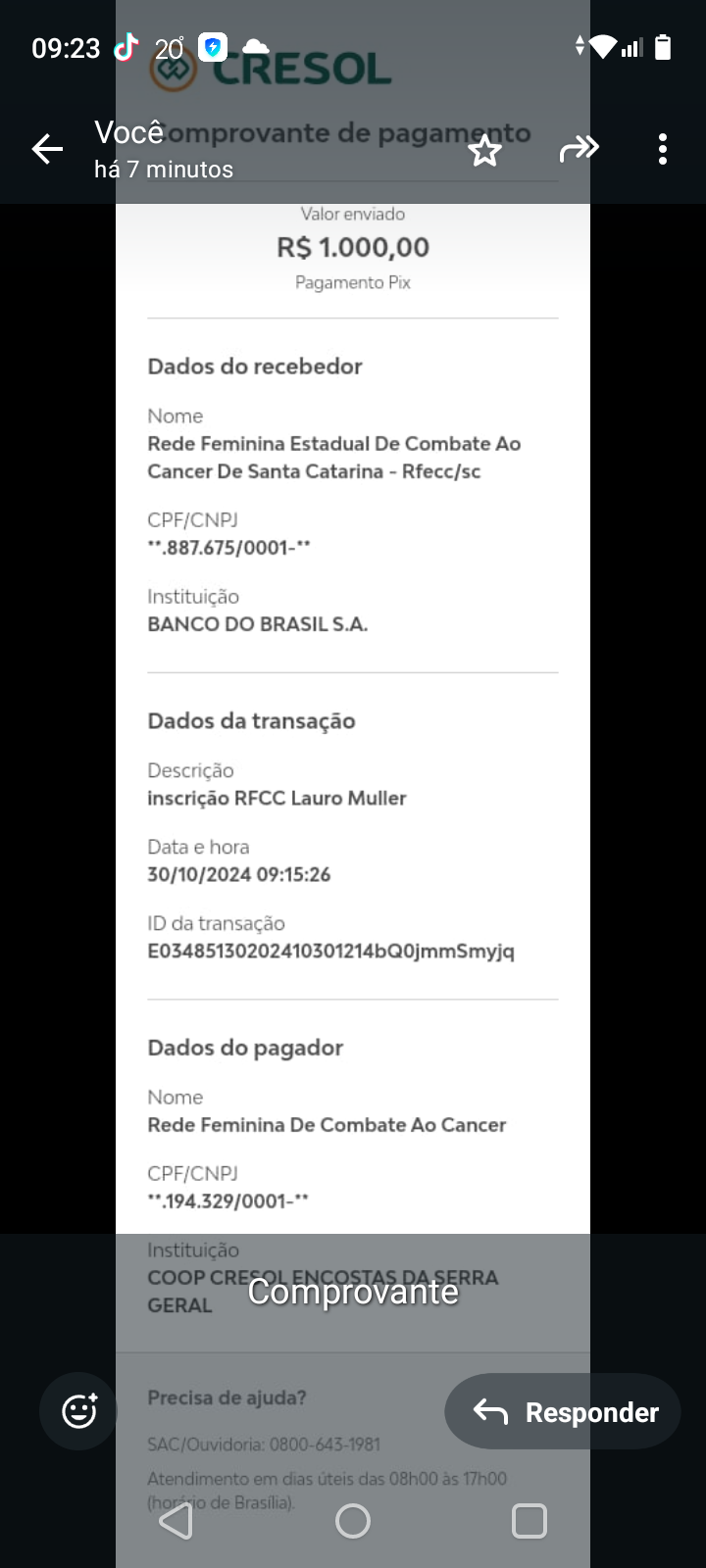Viewport: 706px width, 1568px height.
Task: Forward this image to another chat
Action: pyautogui.click(x=579, y=149)
